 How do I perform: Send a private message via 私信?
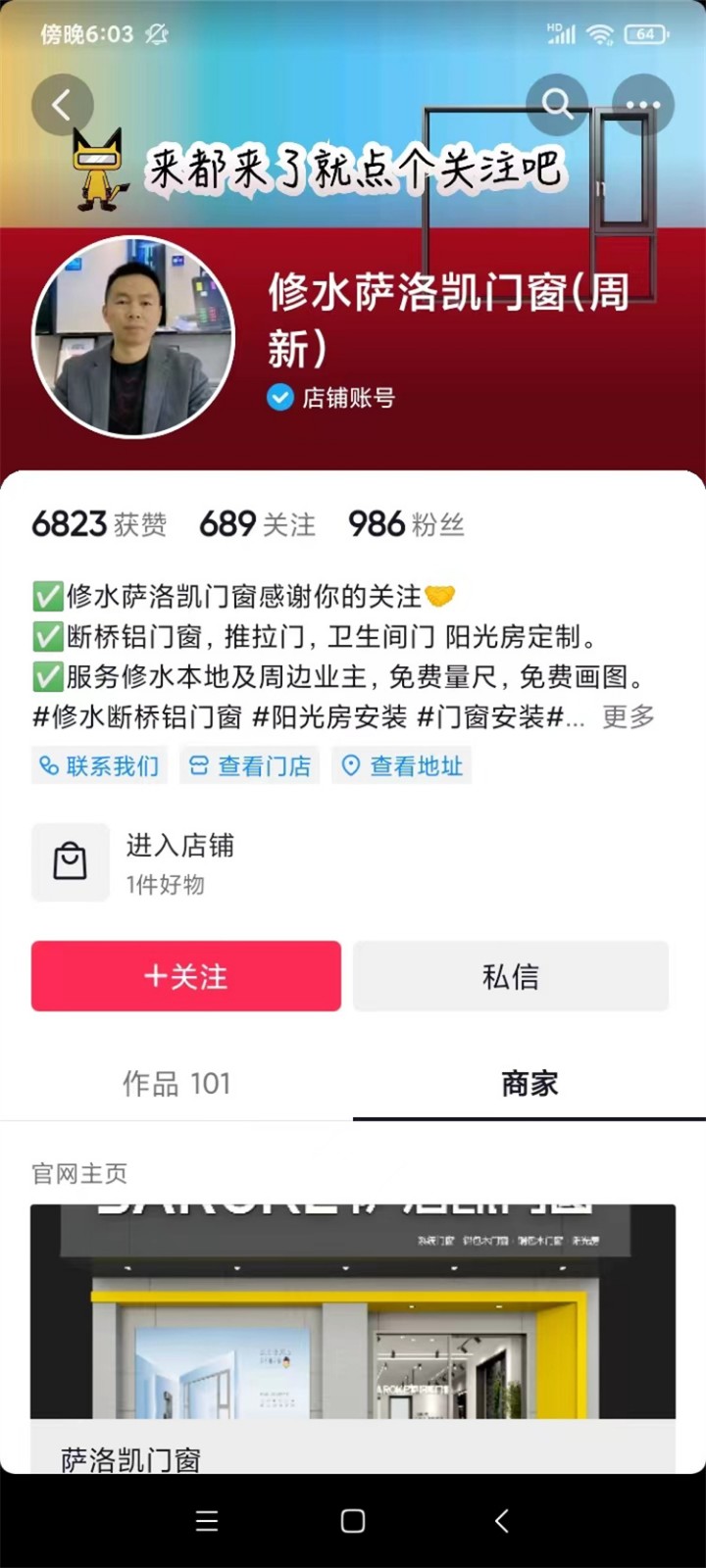(x=510, y=976)
